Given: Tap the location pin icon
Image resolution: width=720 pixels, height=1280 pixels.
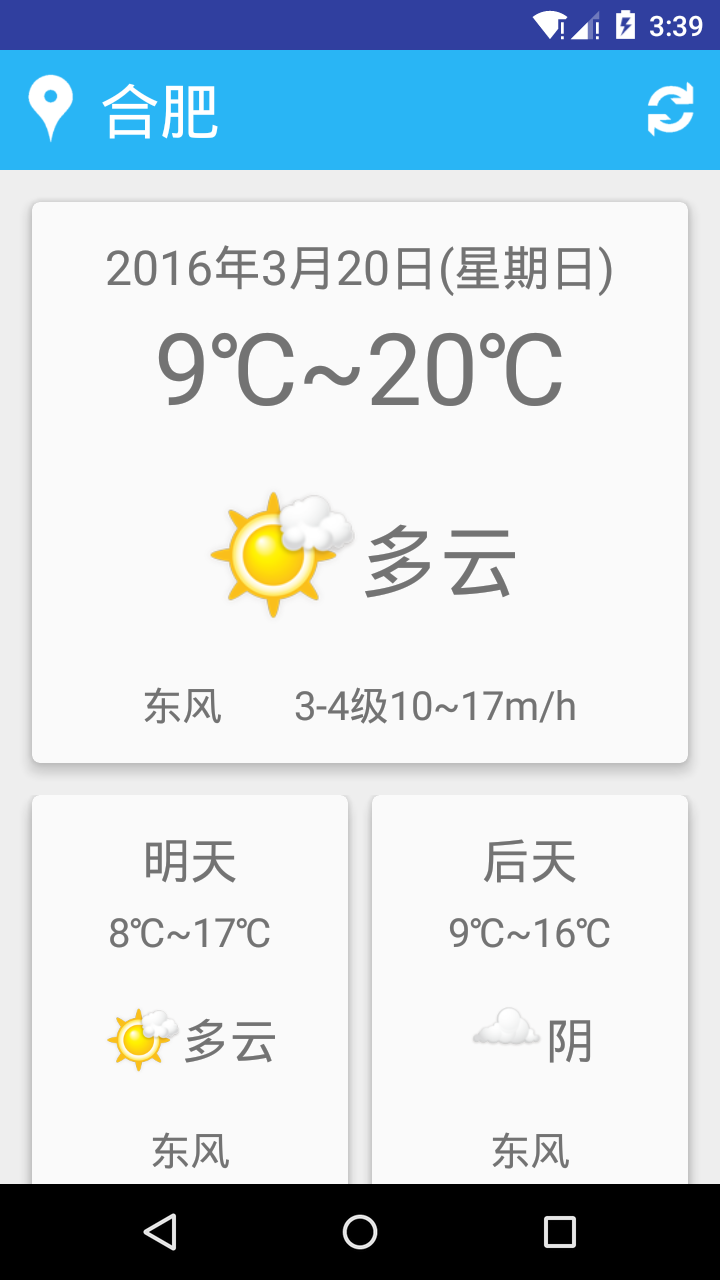Looking at the screenshot, I should (x=50, y=109).
